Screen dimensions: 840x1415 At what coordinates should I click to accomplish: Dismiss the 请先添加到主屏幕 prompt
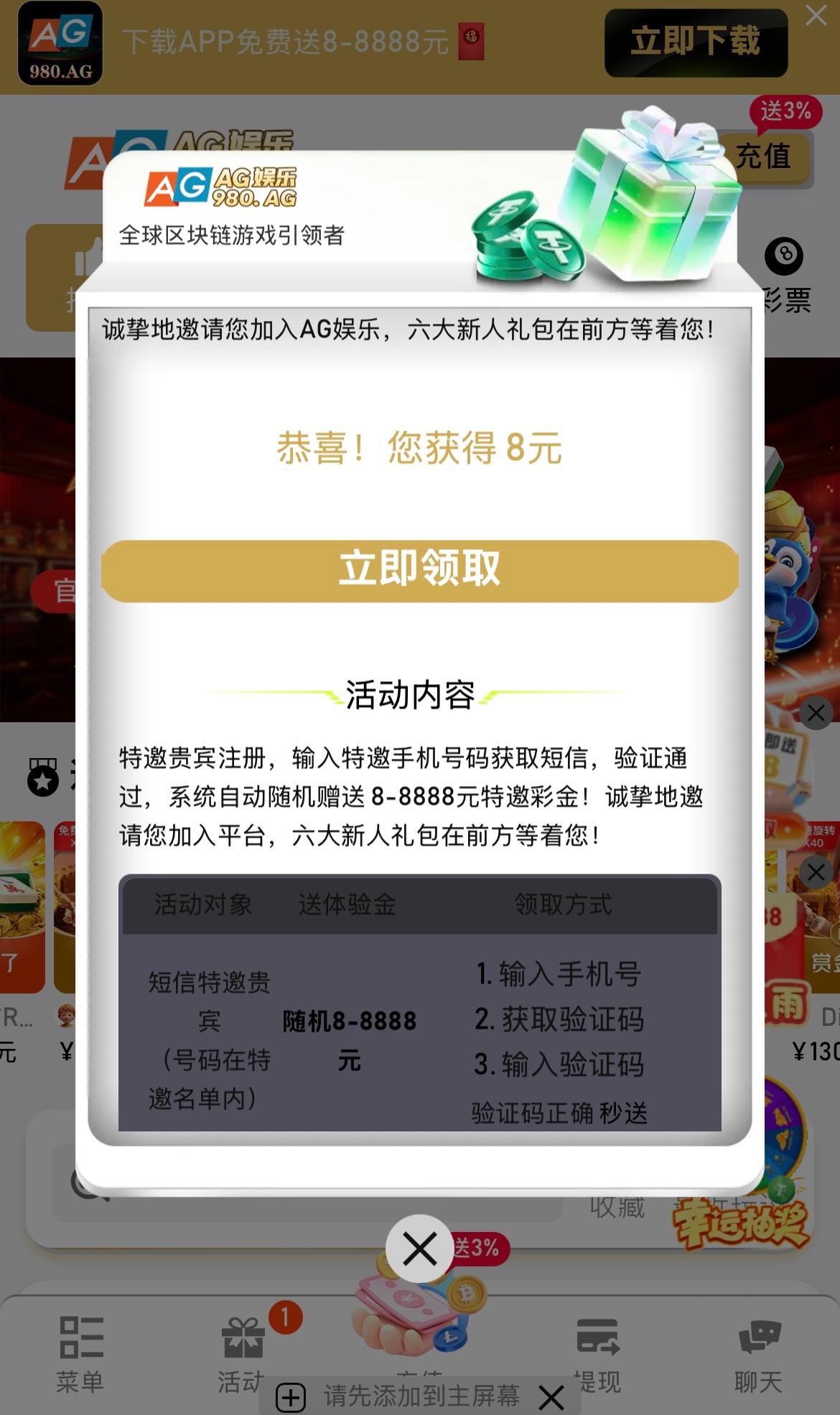[x=551, y=1397]
